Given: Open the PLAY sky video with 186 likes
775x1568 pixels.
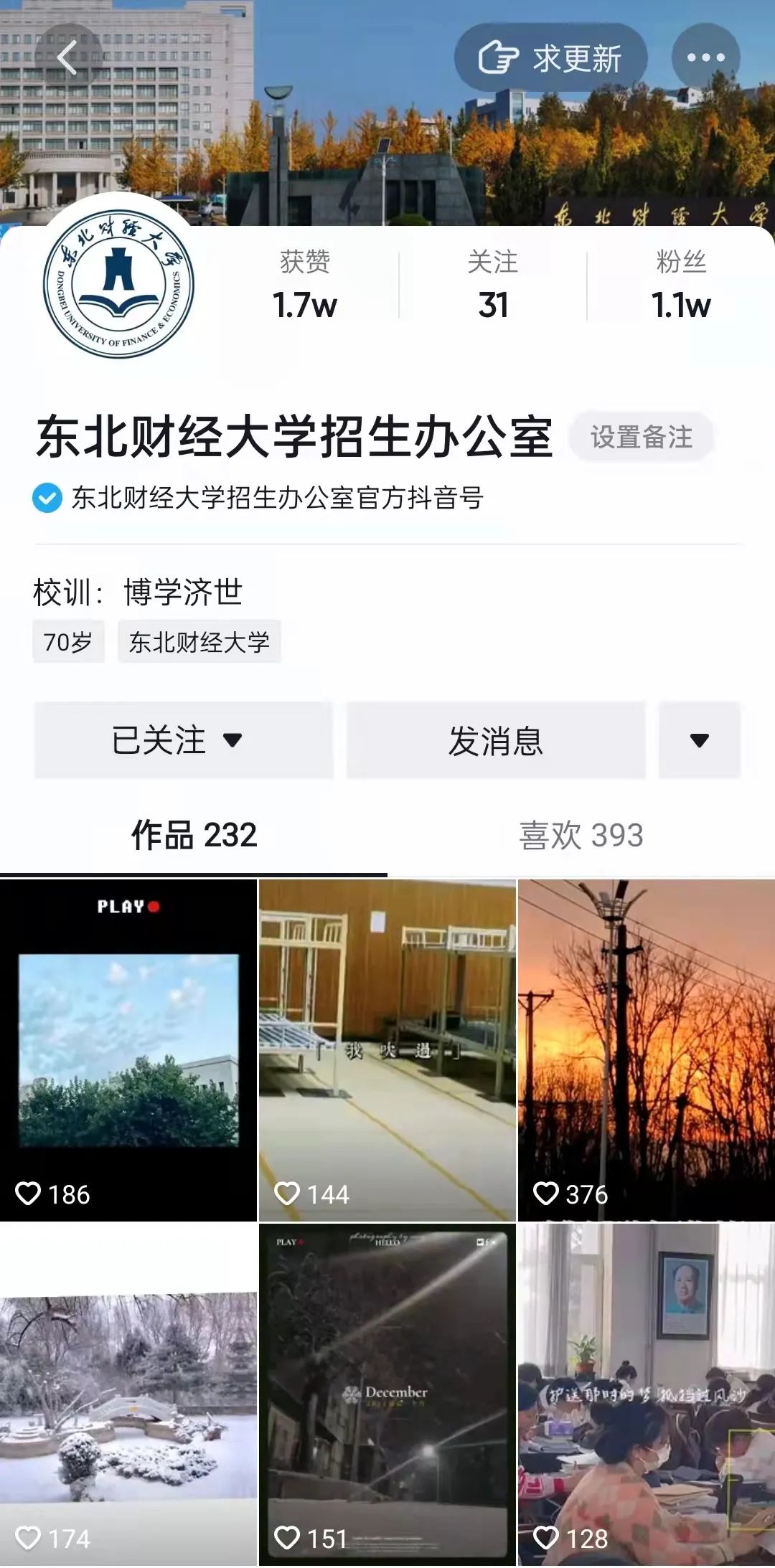Looking at the screenshot, I should click(x=128, y=1050).
